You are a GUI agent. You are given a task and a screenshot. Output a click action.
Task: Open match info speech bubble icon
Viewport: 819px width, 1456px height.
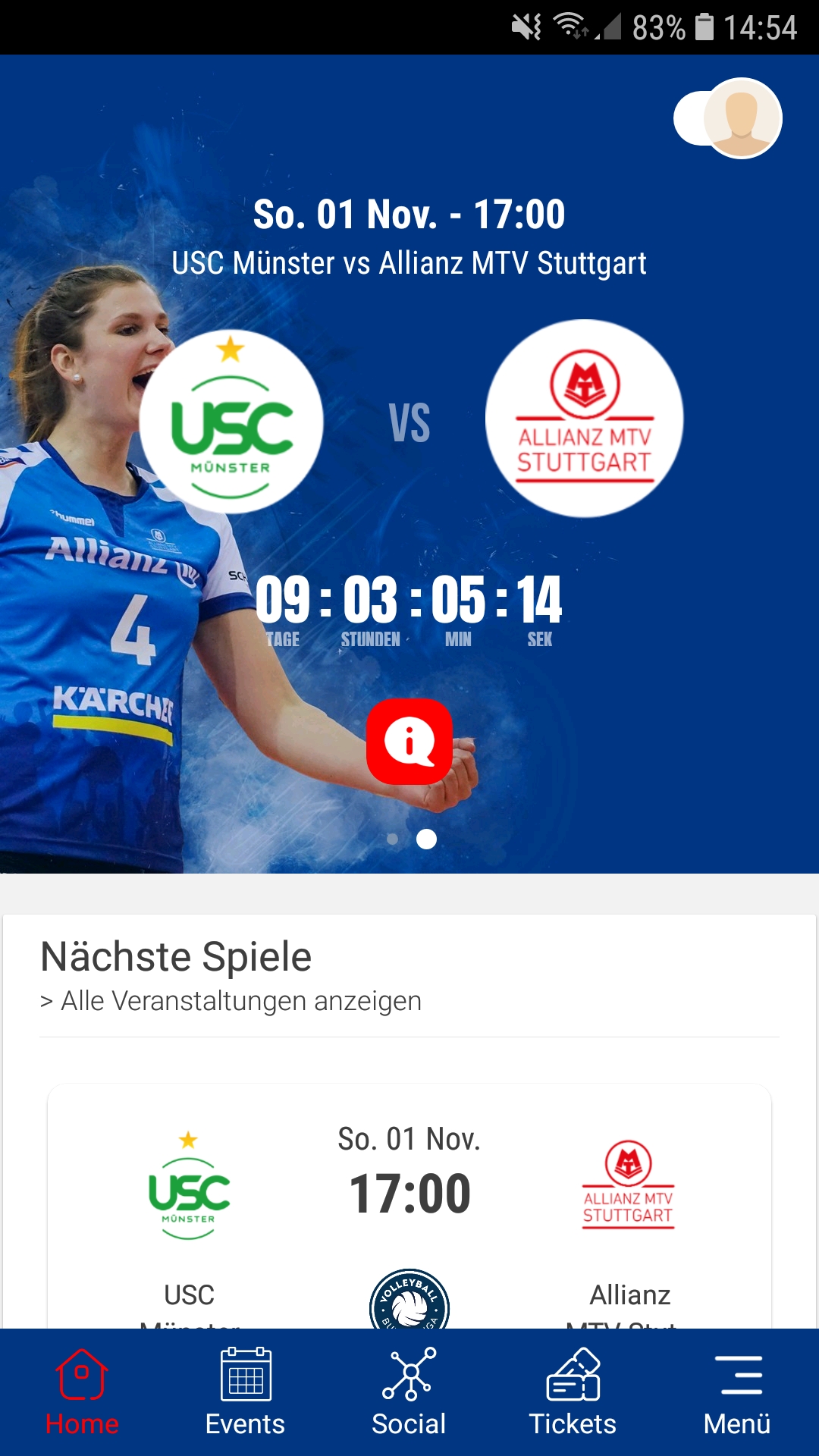pyautogui.click(x=409, y=742)
